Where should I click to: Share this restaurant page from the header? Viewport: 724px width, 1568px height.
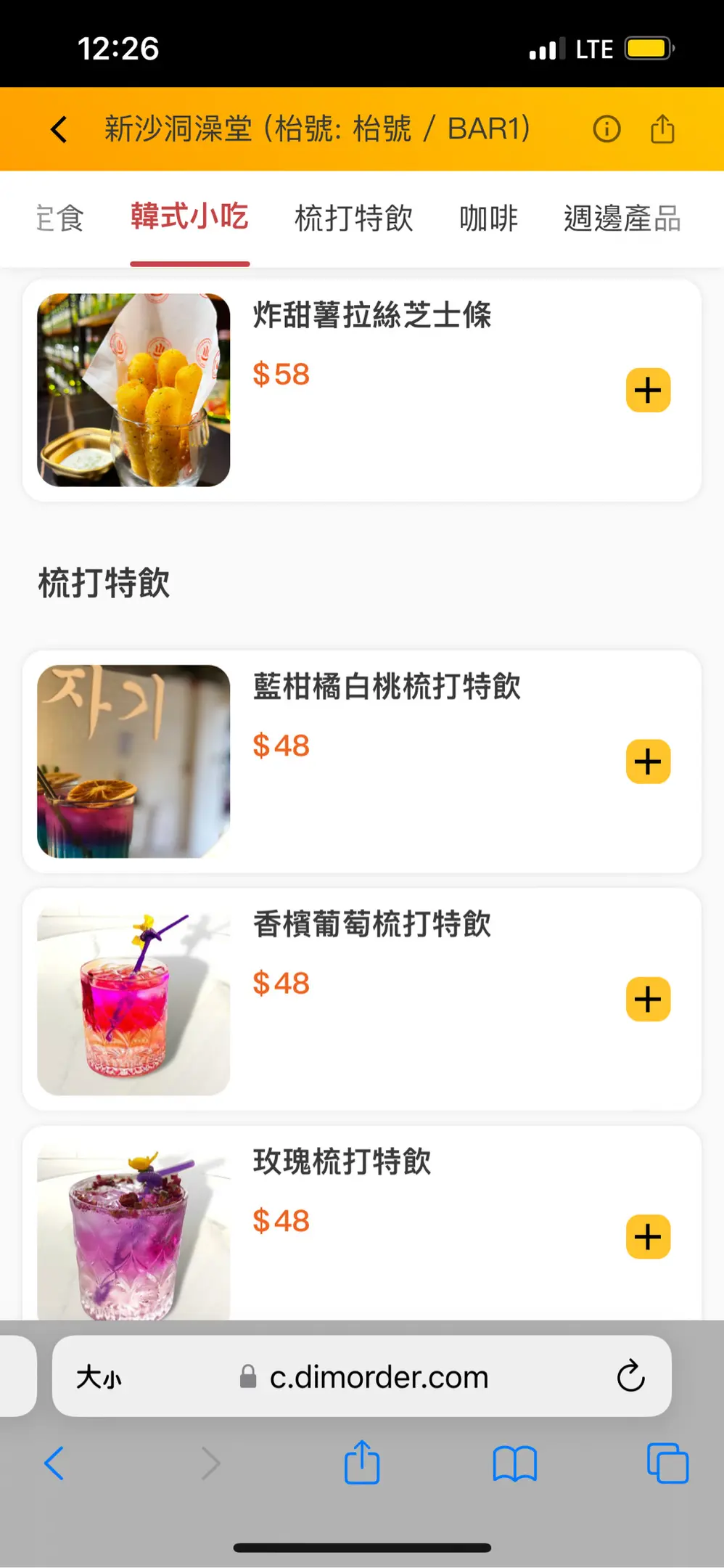[x=662, y=129]
